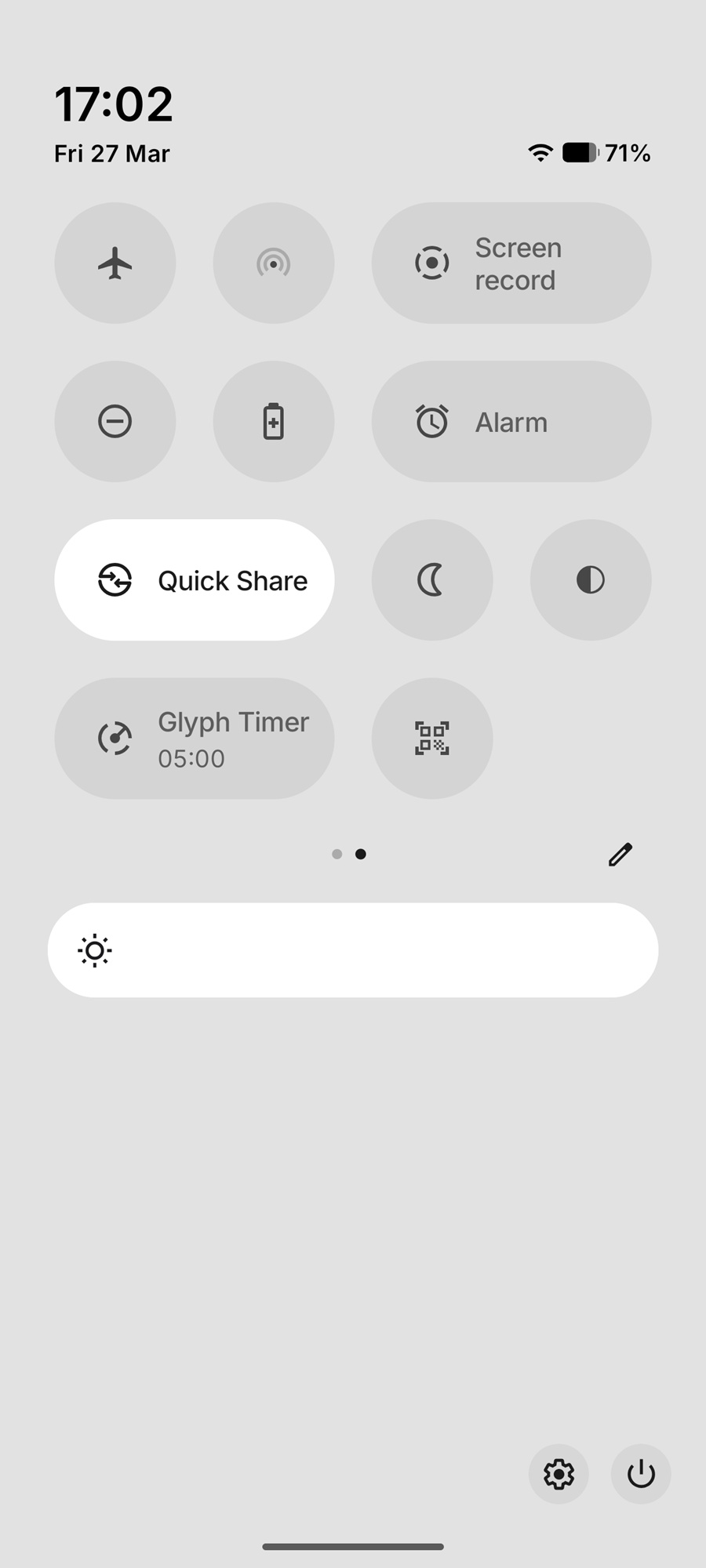Enable Battery Saver

[274, 422]
